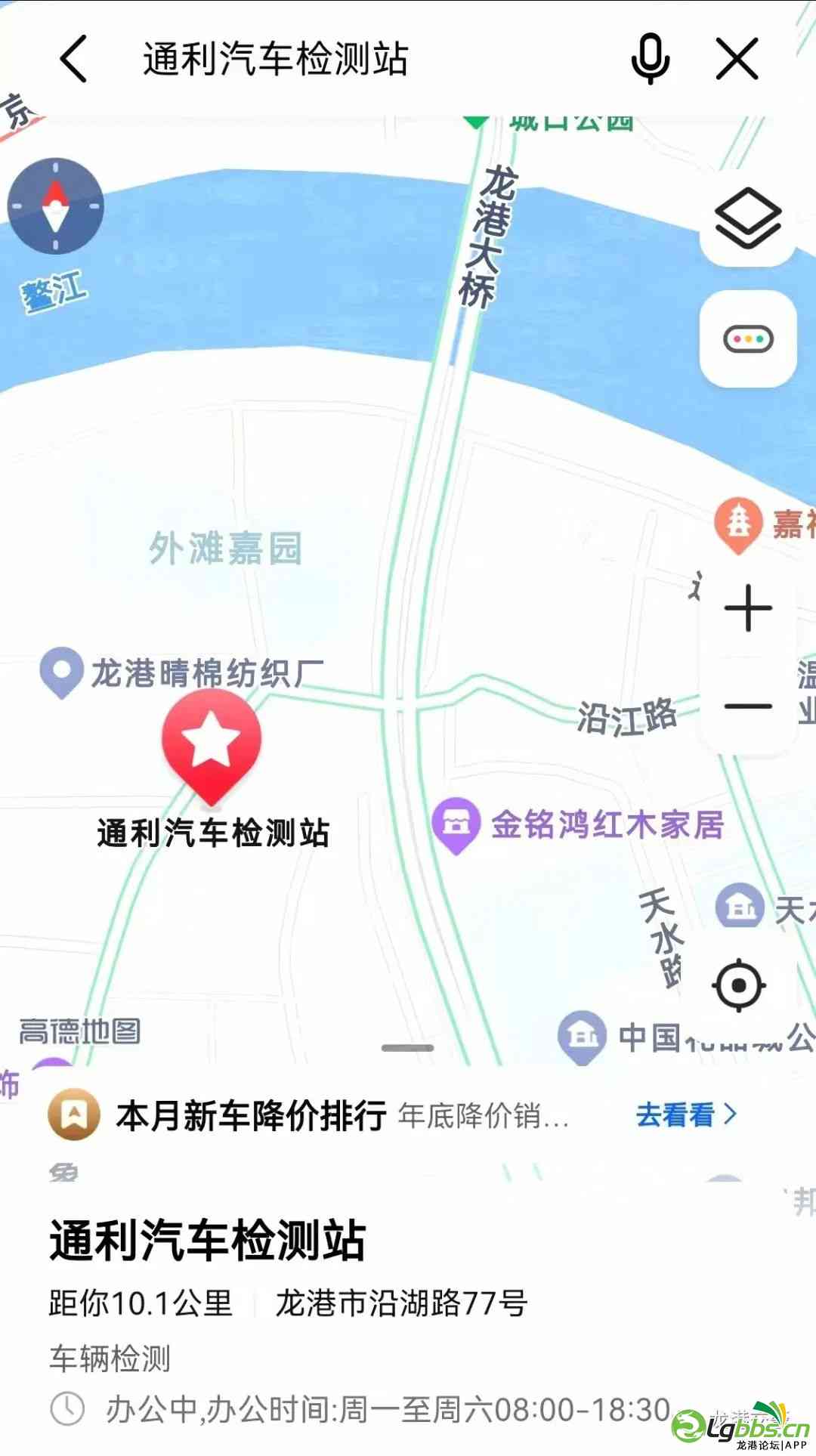Go back from search results
816x1456 pixels.
(74, 59)
